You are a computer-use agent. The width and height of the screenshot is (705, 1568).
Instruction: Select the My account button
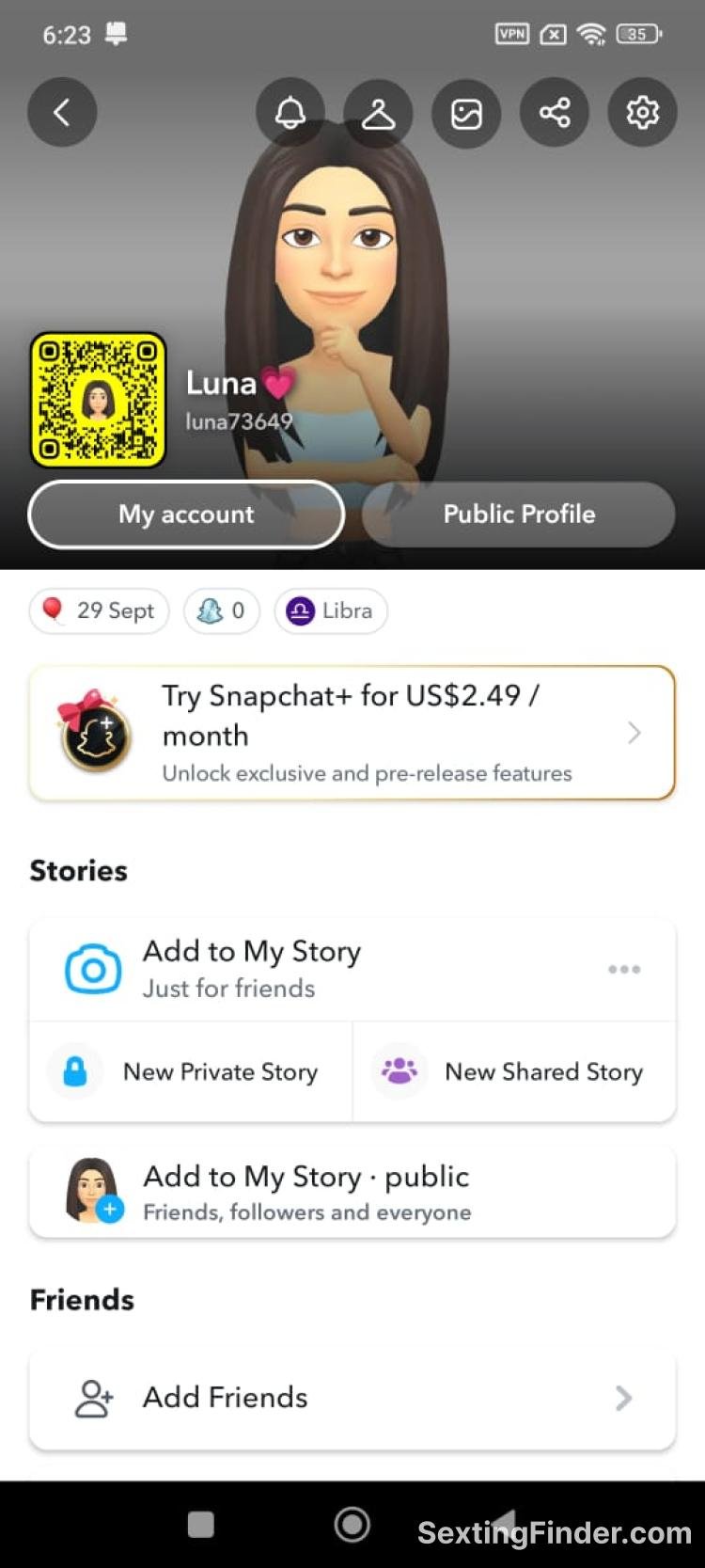(x=186, y=515)
